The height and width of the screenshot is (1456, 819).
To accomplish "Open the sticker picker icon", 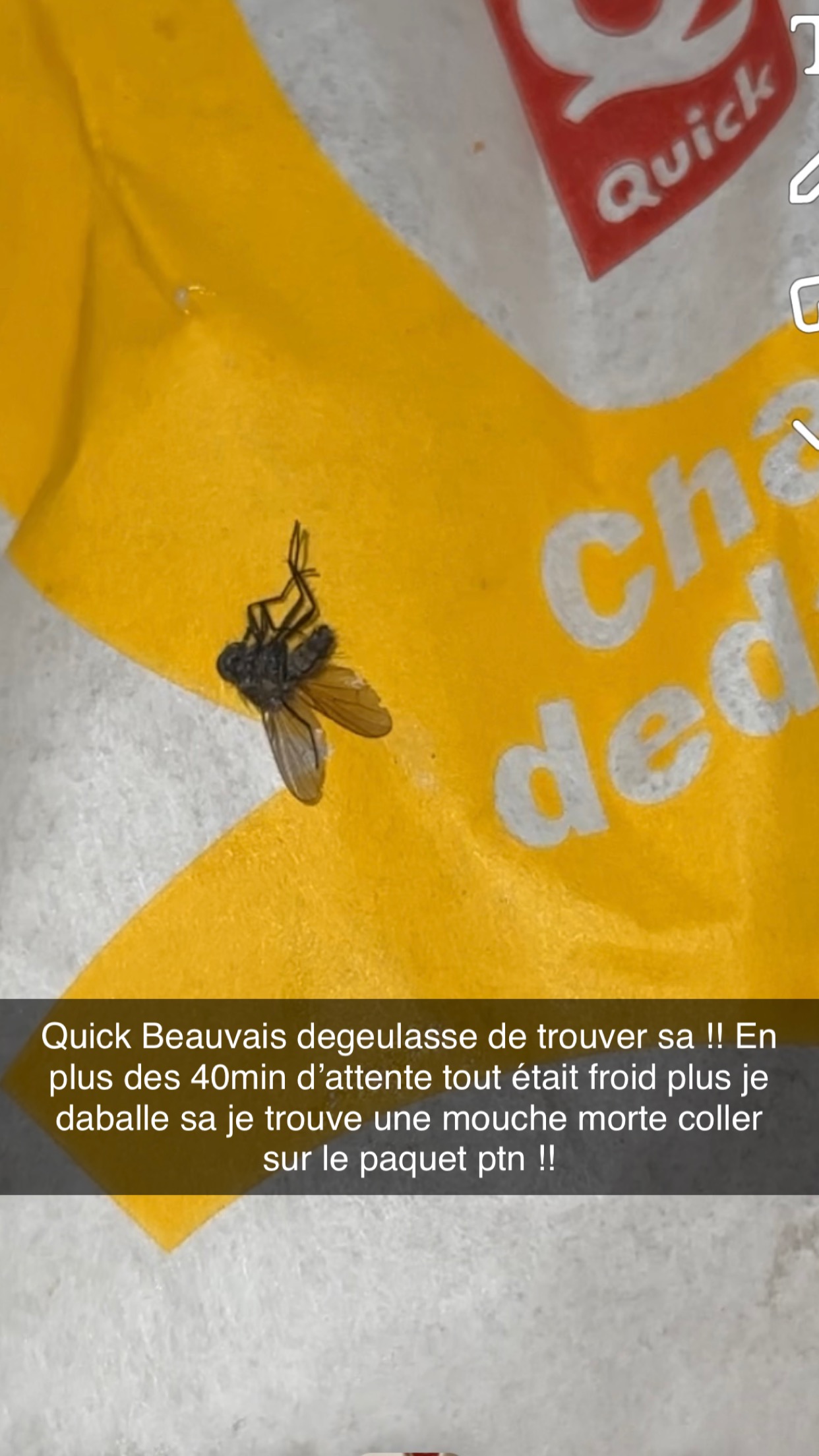I will click(x=806, y=305).
